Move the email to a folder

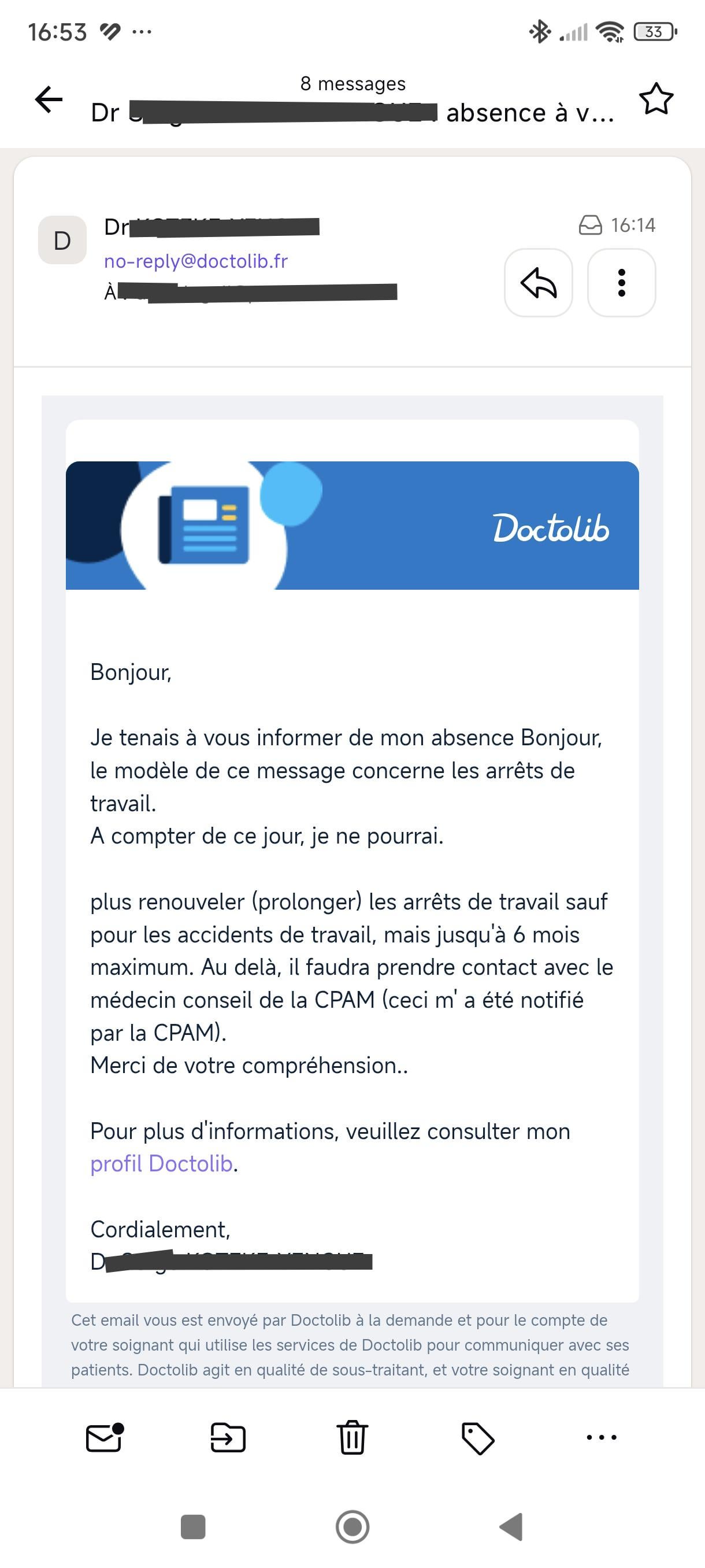click(x=228, y=1438)
